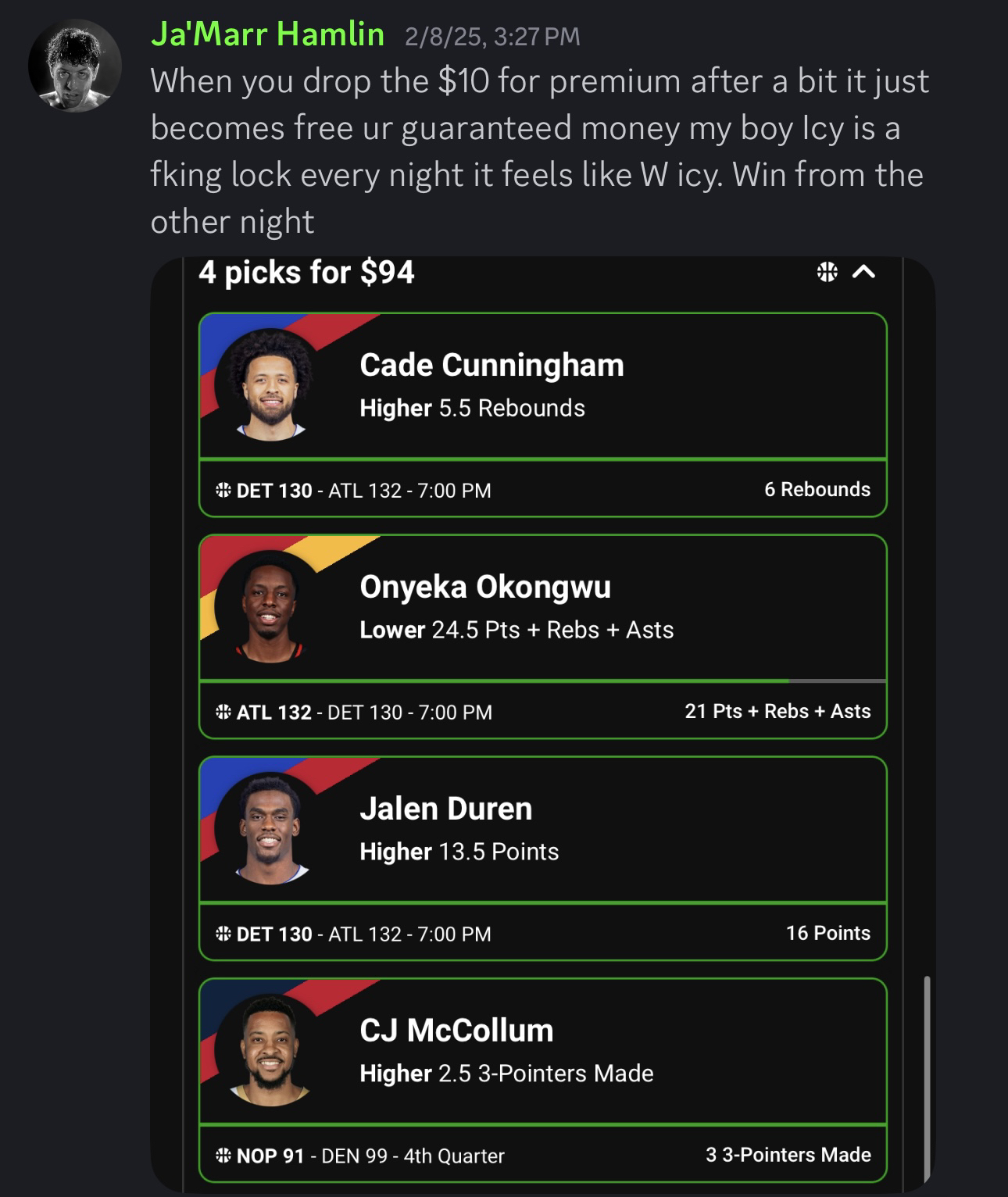This screenshot has height=1197, width=1008.
Task: Tap the Ja'Marr Hamlin username
Action: pyautogui.click(x=267, y=35)
